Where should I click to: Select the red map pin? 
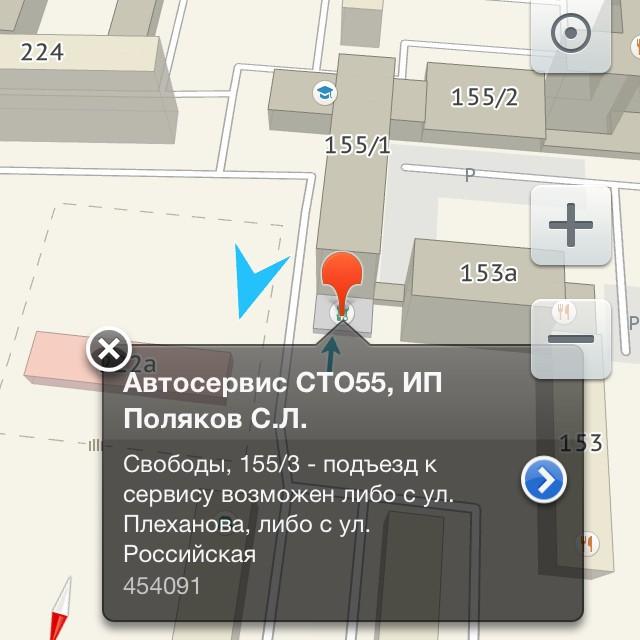[342, 280]
